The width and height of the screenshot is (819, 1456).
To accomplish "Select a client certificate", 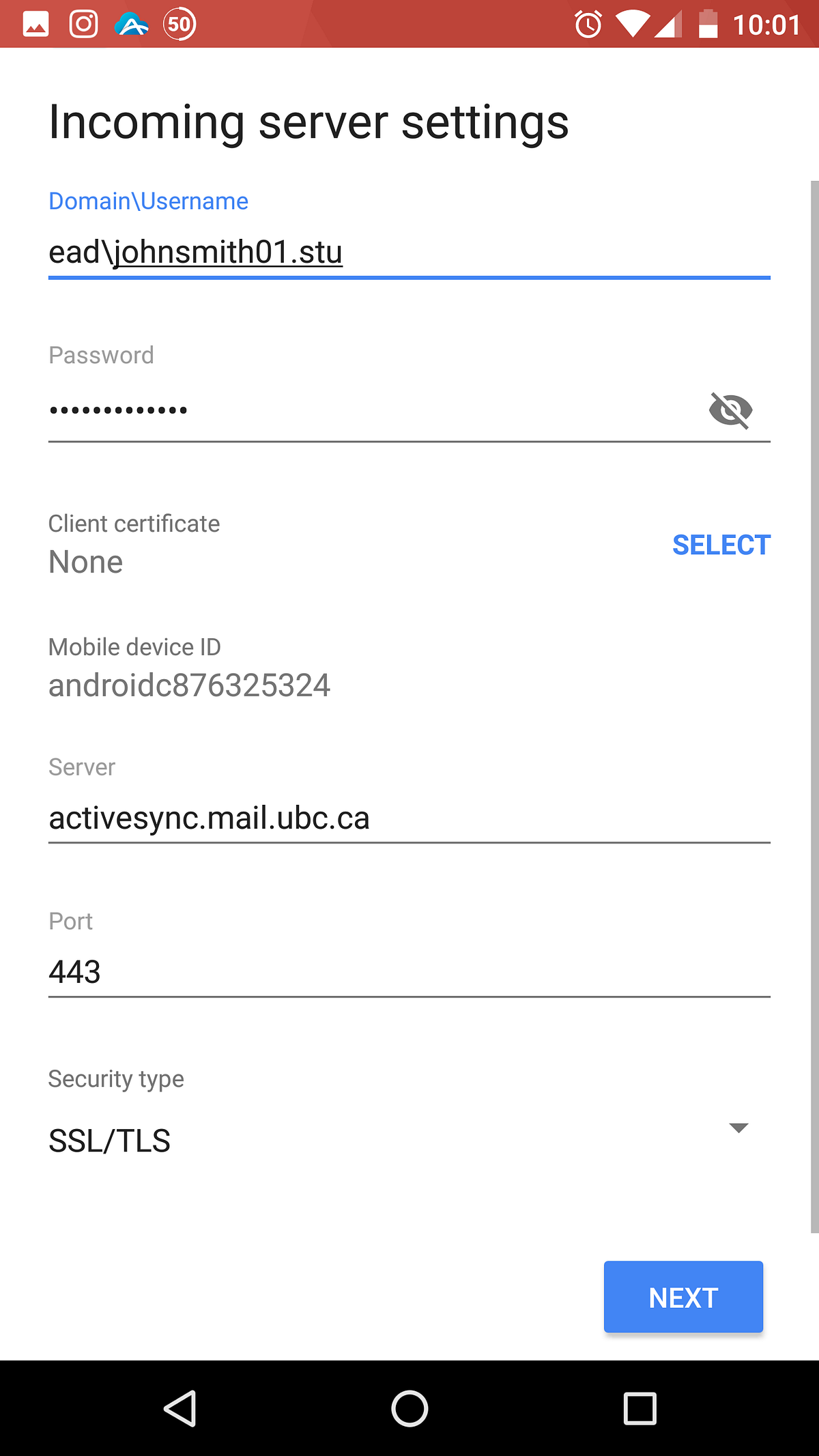I will (x=721, y=545).
